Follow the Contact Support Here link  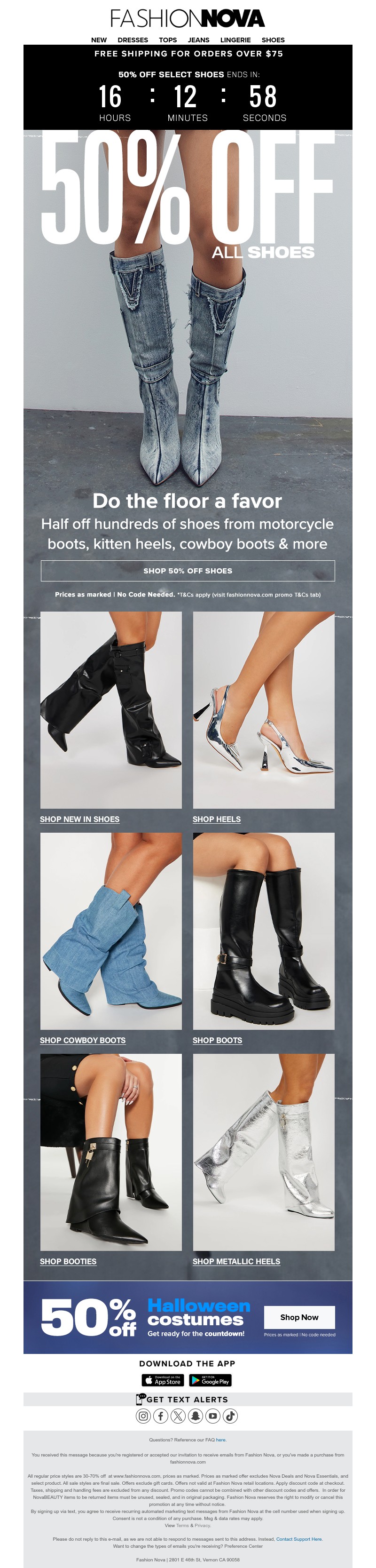(x=299, y=1539)
